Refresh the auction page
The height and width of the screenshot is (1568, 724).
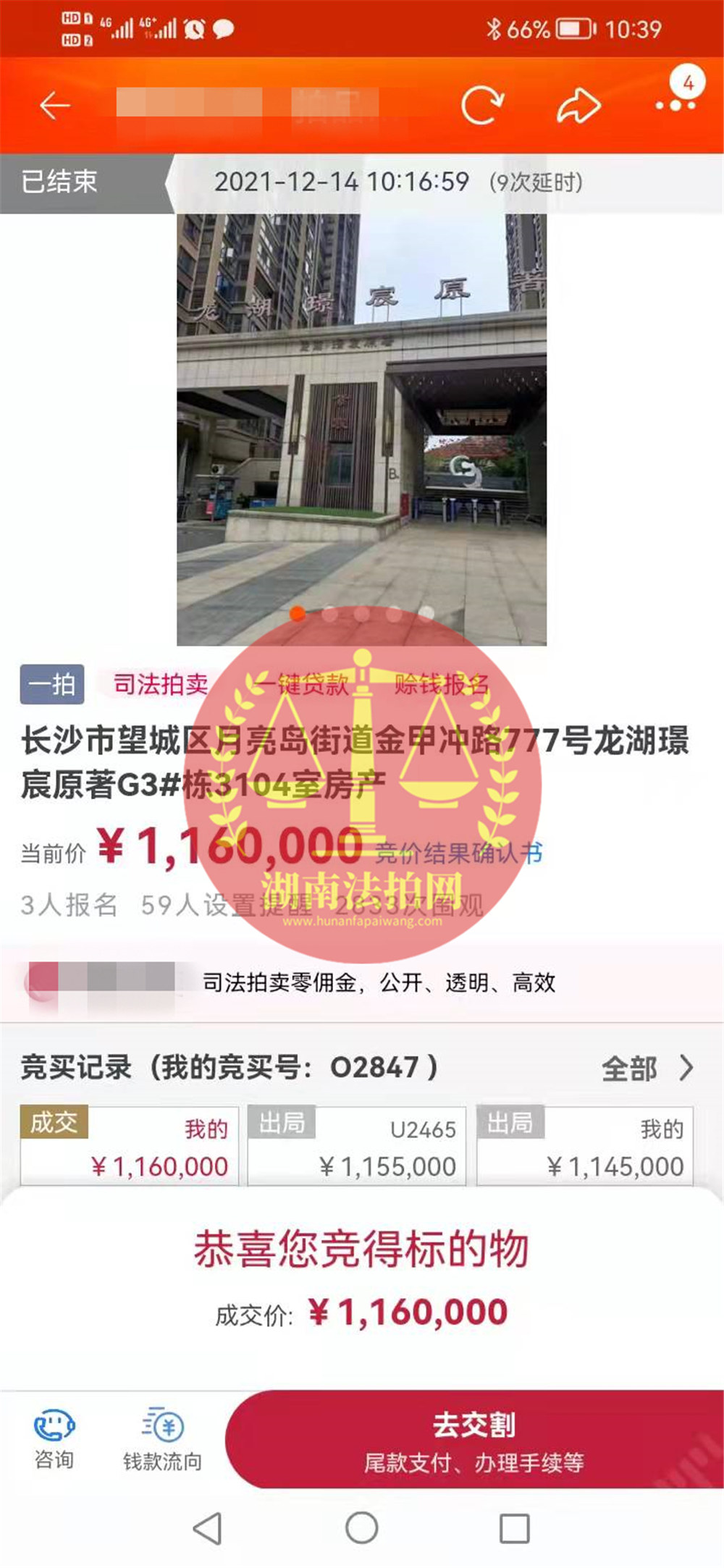coord(482,106)
